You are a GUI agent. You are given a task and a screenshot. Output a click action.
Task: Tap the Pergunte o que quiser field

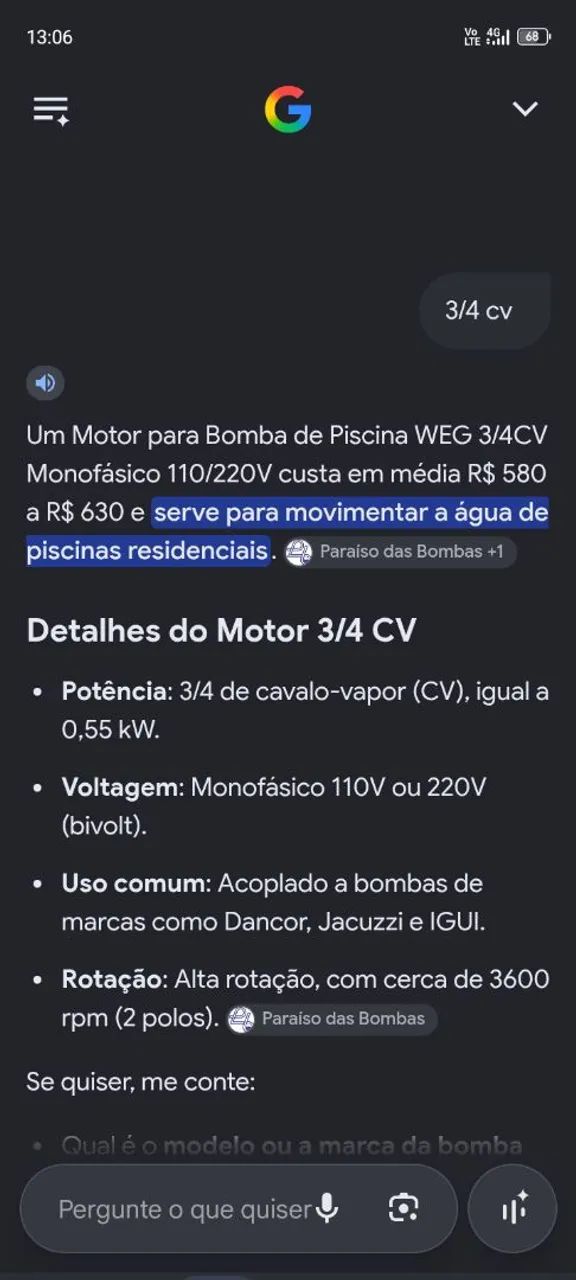tap(186, 1209)
